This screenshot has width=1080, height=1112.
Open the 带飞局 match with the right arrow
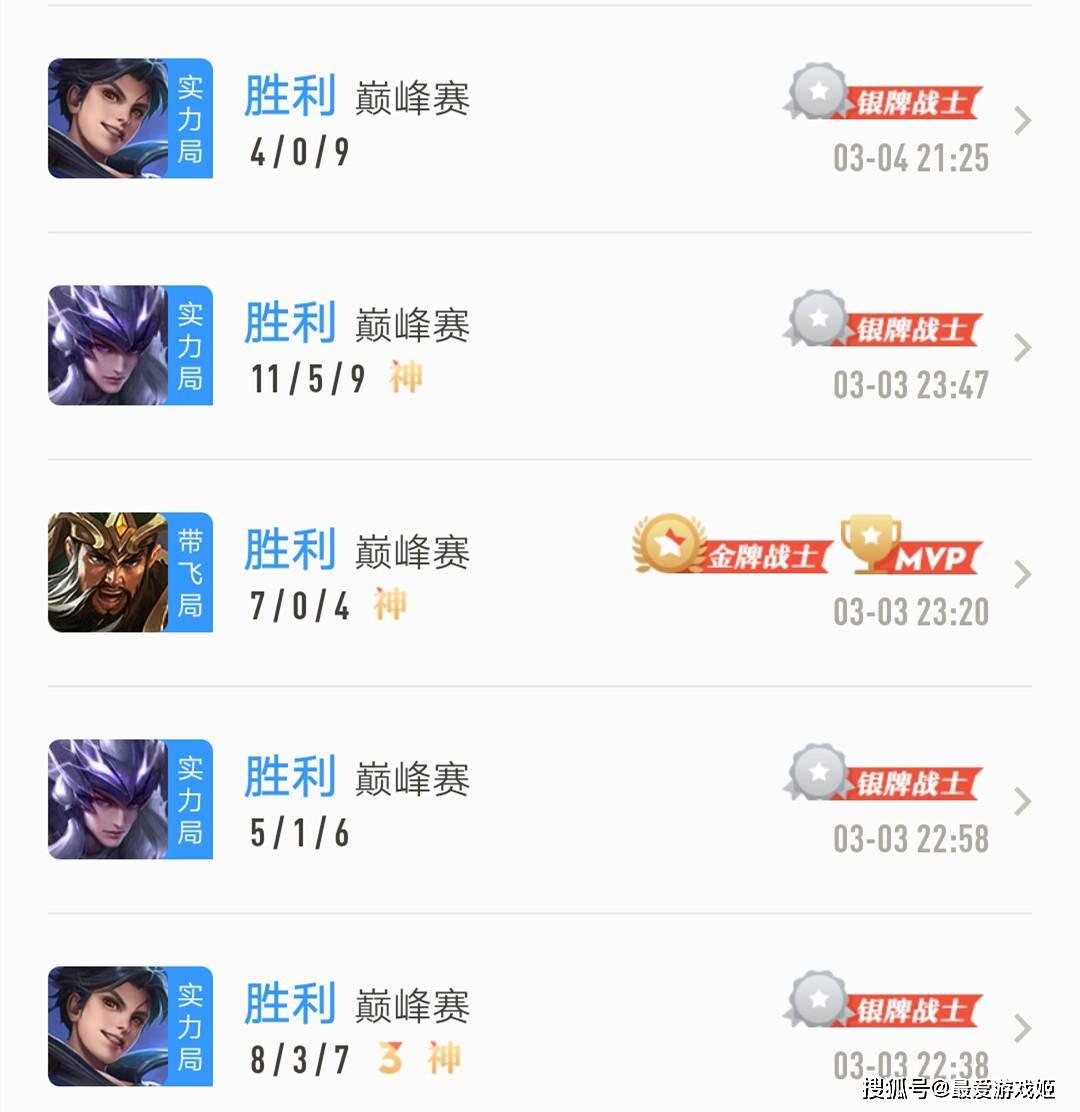(1022, 575)
